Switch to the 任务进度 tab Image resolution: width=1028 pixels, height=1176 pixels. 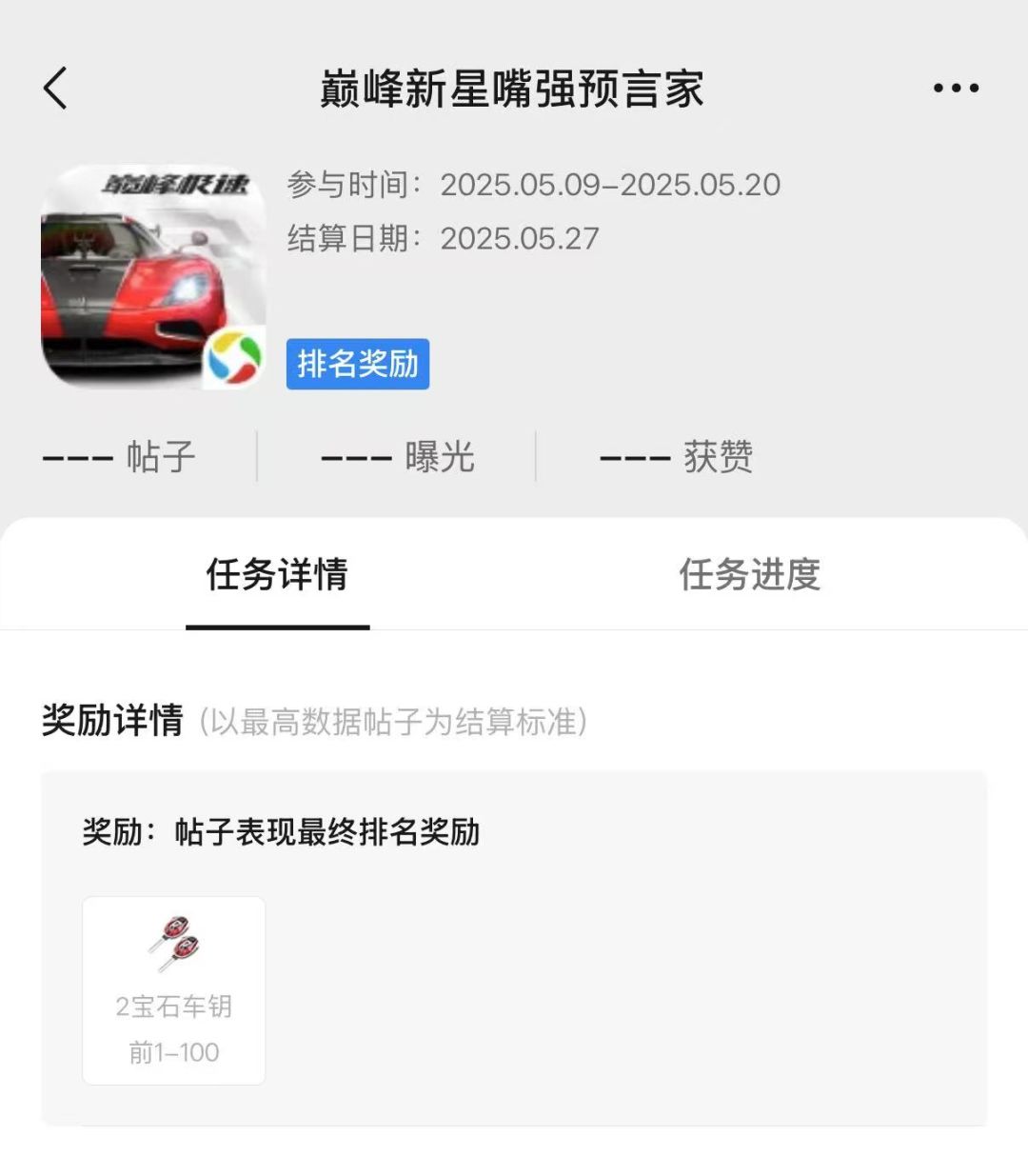point(751,574)
